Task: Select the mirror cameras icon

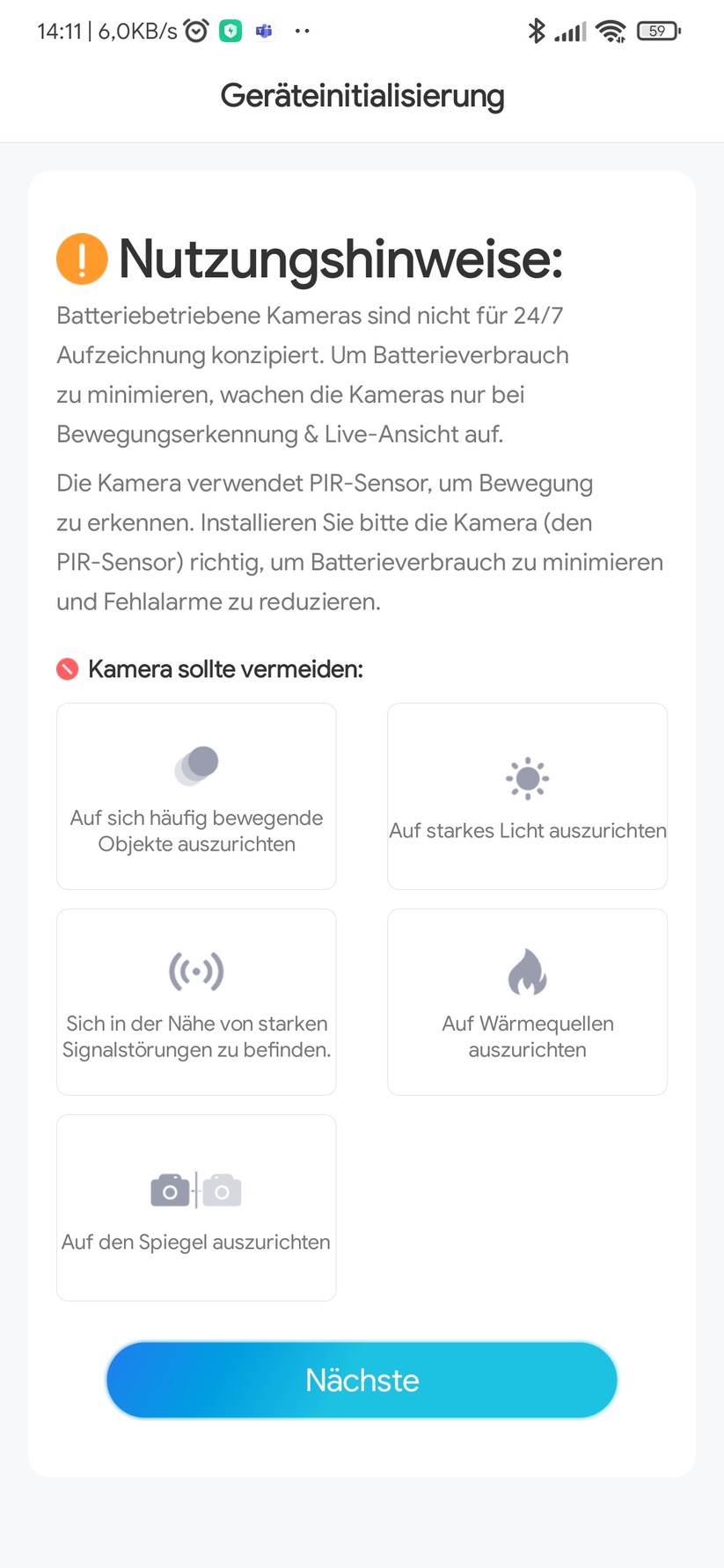Action: click(x=195, y=1189)
